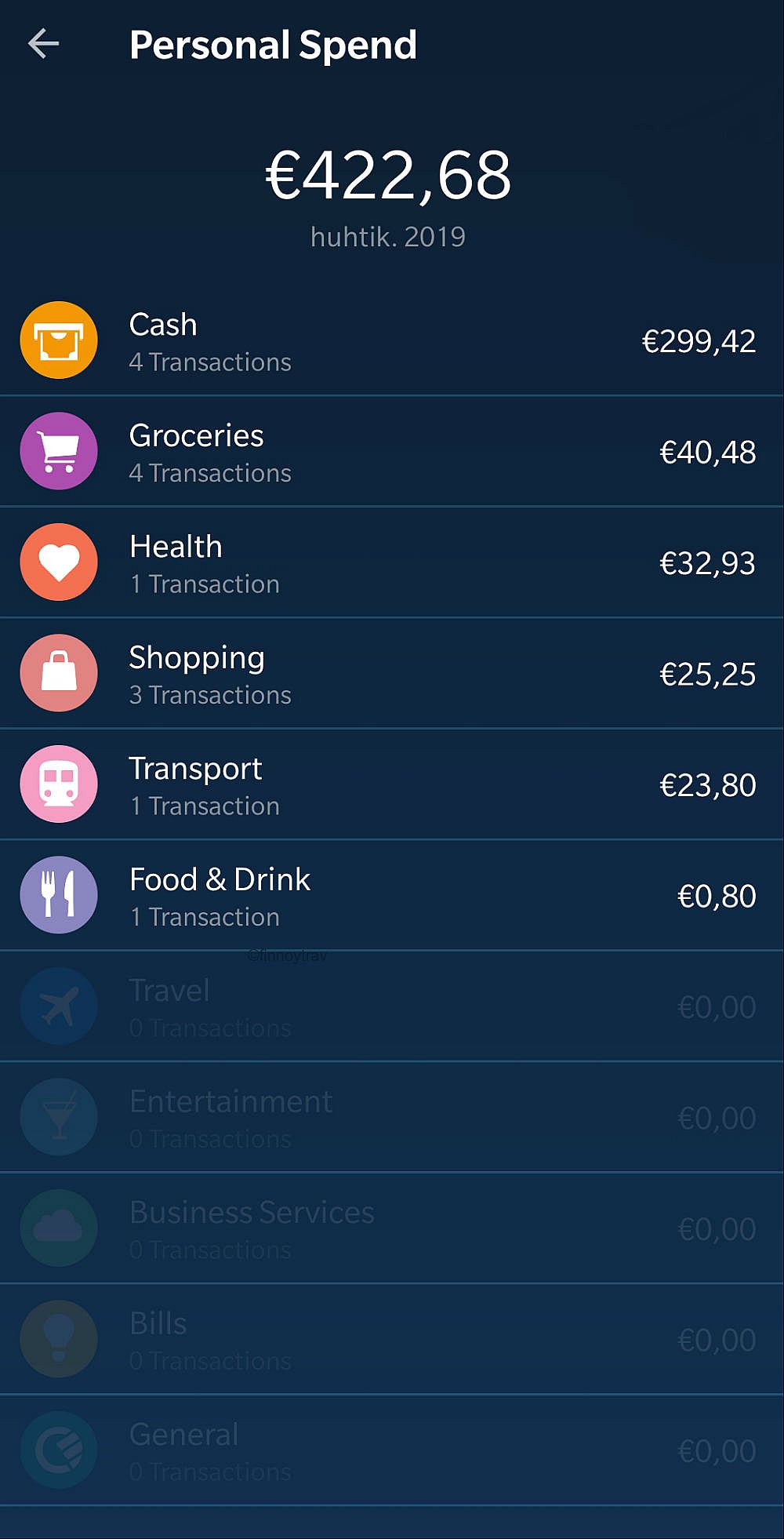The width and height of the screenshot is (784, 1539).
Task: Open the Cash transactions list
Action: [392, 339]
